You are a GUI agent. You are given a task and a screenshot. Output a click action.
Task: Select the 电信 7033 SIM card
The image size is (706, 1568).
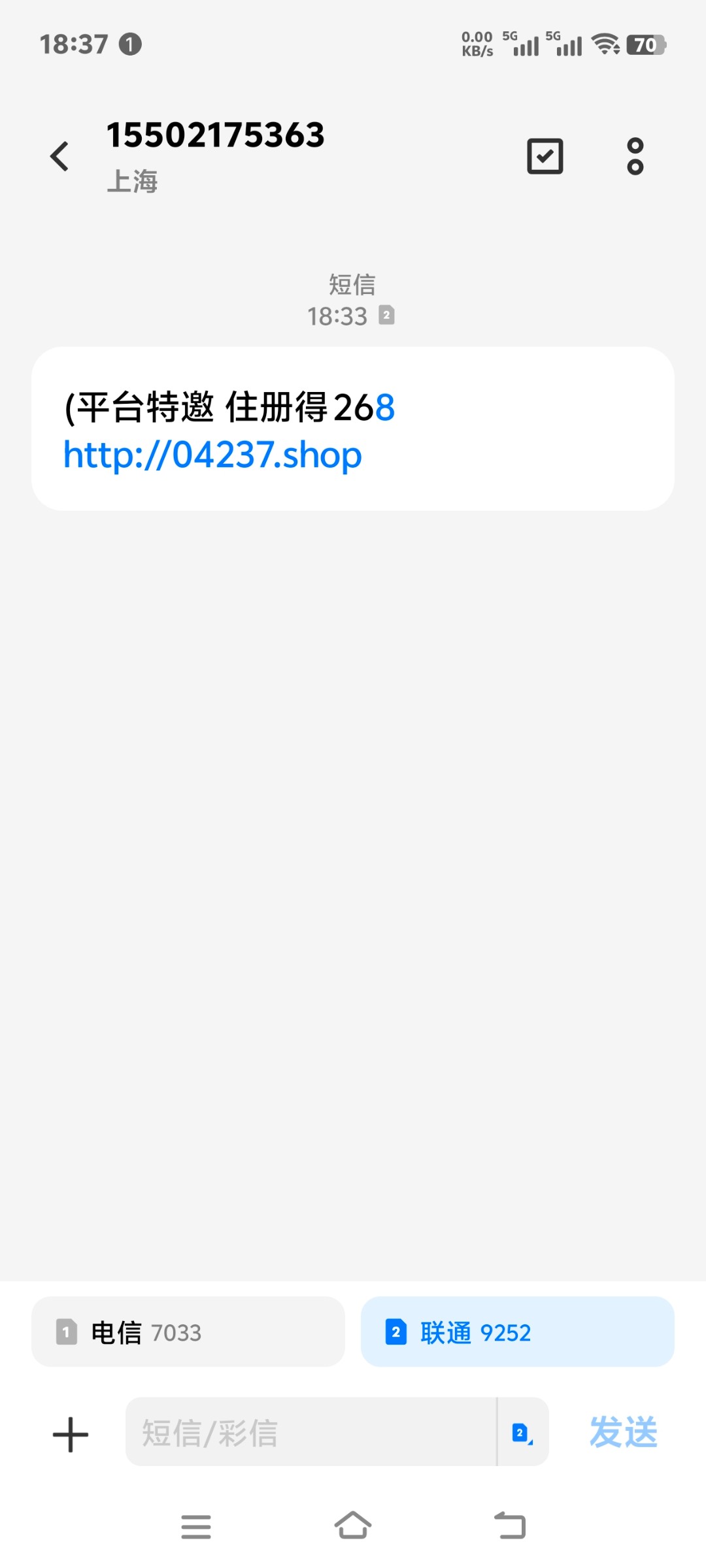pyautogui.click(x=188, y=1331)
